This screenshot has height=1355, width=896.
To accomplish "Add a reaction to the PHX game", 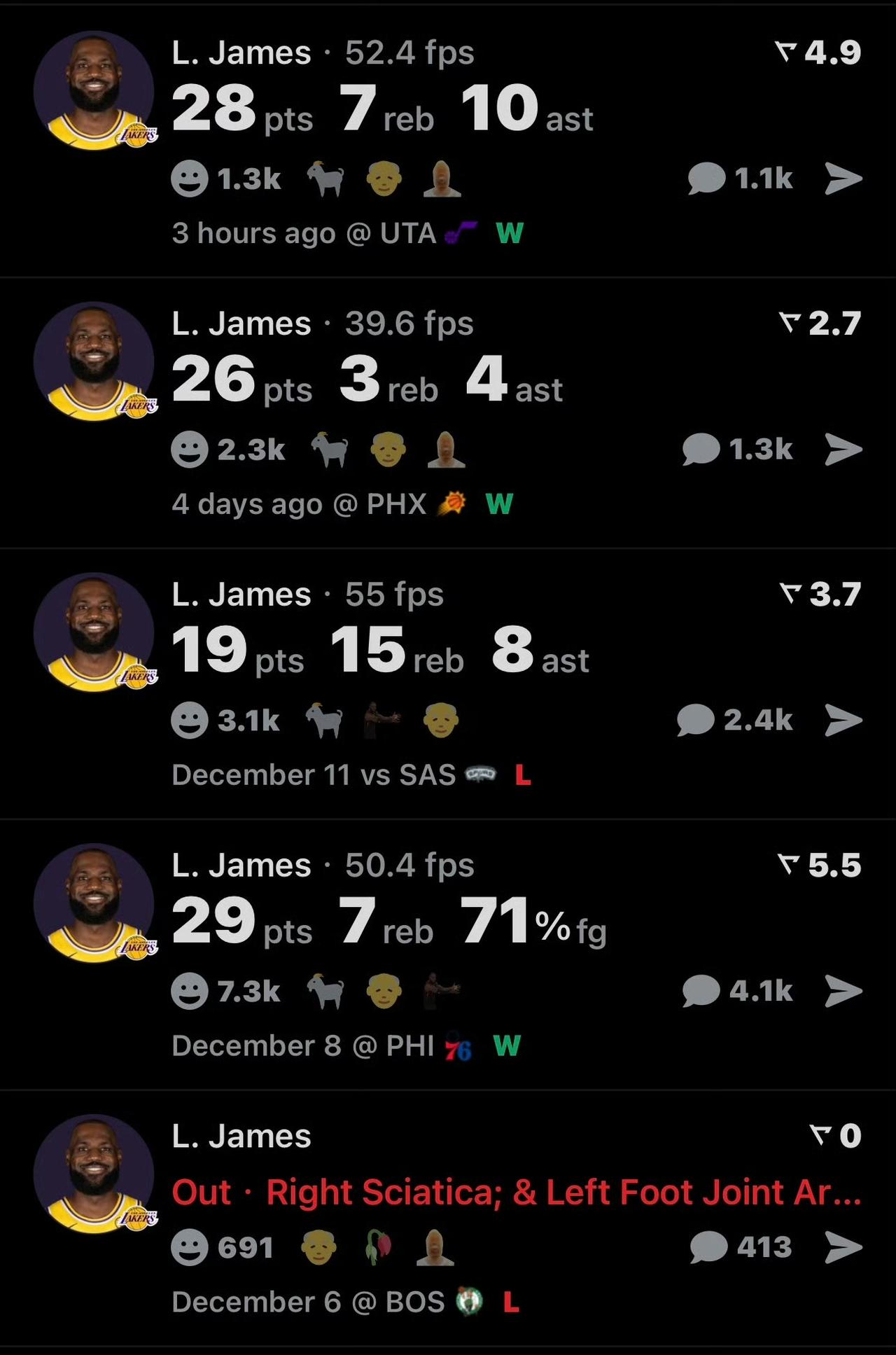I will click(190, 449).
